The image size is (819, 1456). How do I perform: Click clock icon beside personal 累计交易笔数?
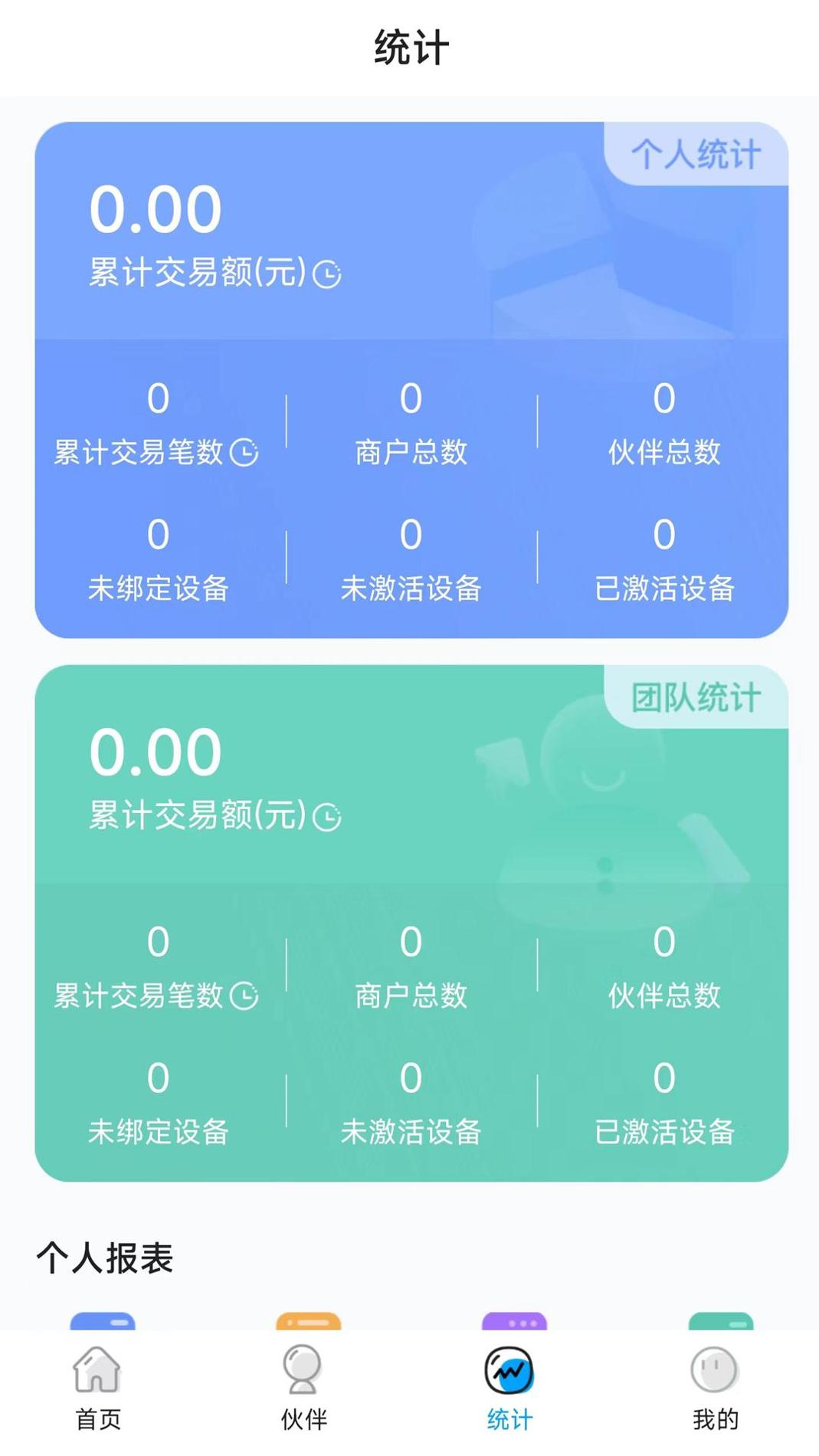pyautogui.click(x=244, y=452)
